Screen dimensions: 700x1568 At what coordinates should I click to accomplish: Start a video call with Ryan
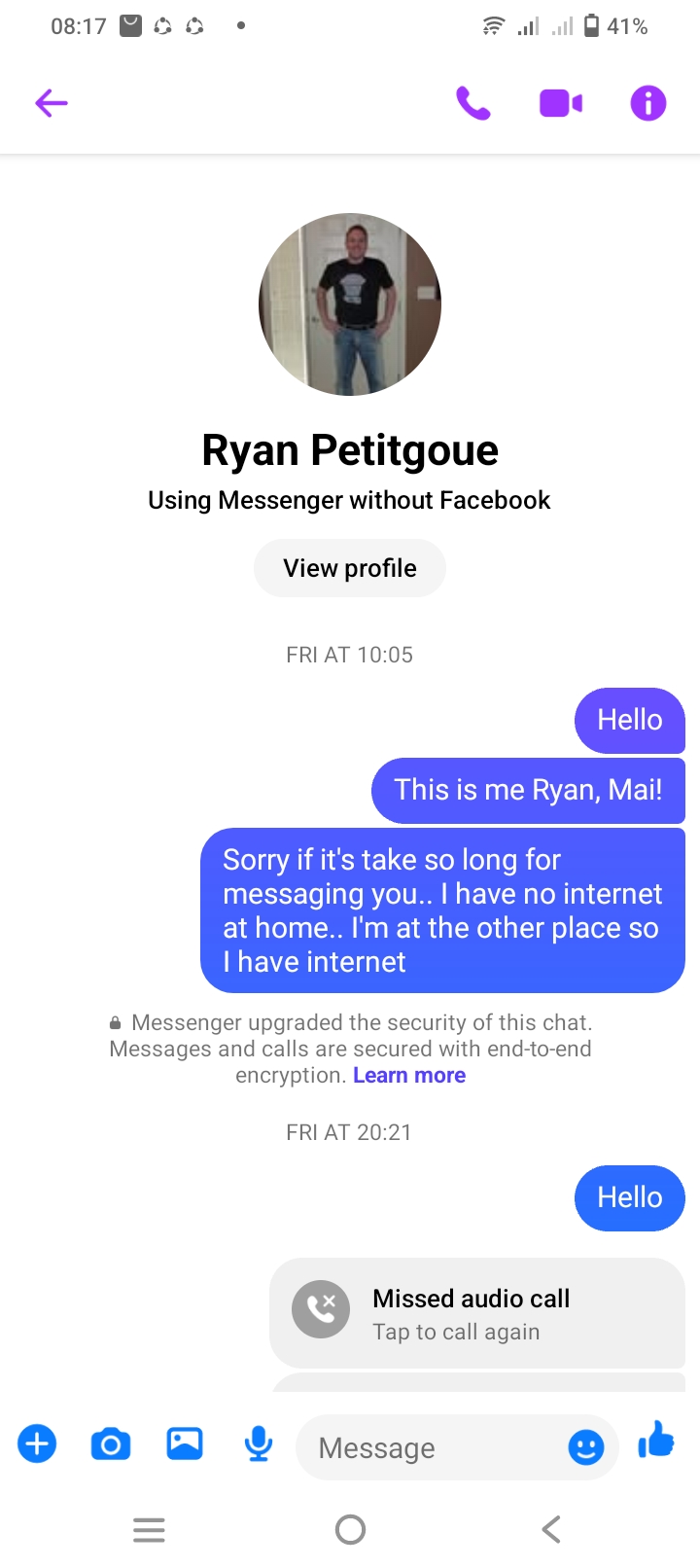tap(561, 102)
